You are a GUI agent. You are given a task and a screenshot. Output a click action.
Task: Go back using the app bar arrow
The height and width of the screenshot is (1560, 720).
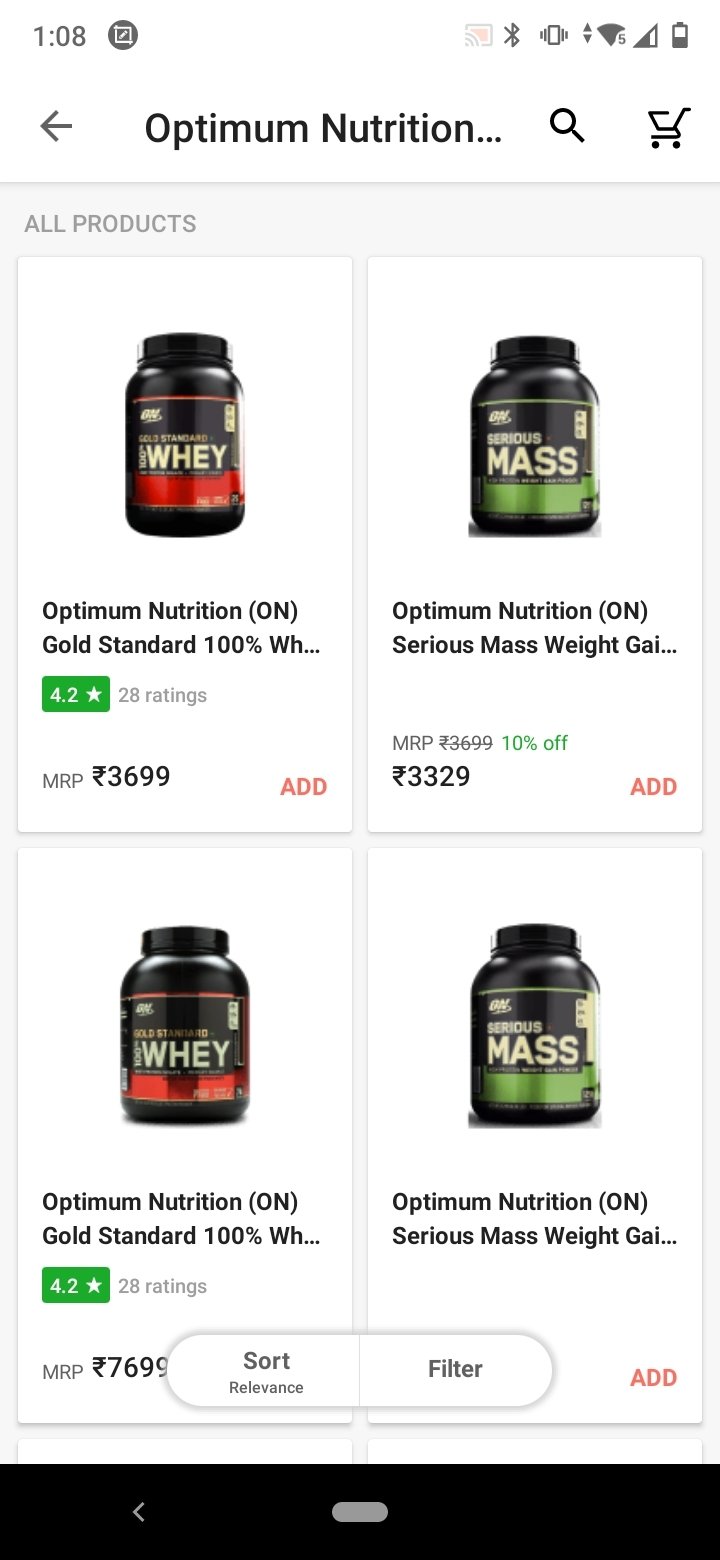coord(56,127)
